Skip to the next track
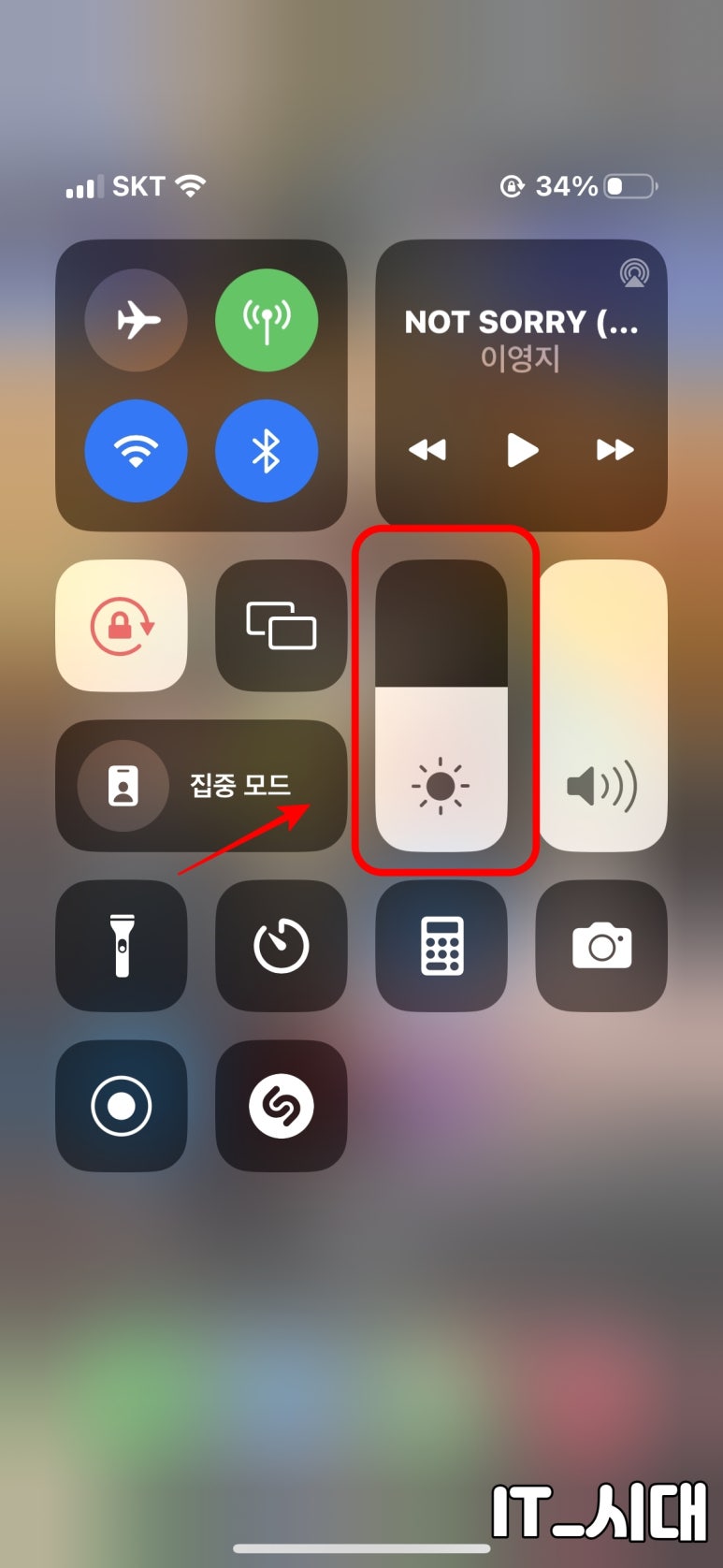 pos(615,450)
